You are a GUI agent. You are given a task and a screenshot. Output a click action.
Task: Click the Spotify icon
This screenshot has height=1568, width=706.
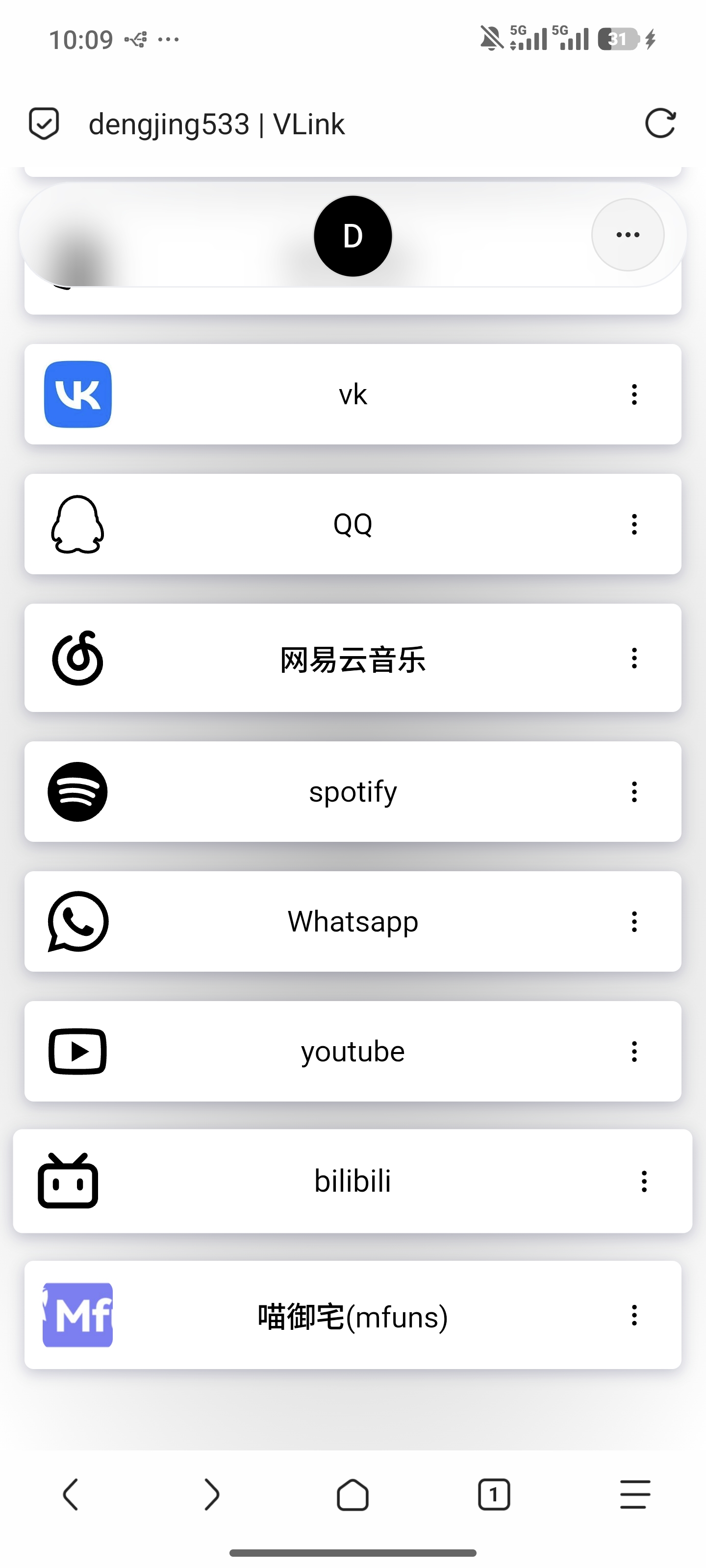click(x=78, y=791)
